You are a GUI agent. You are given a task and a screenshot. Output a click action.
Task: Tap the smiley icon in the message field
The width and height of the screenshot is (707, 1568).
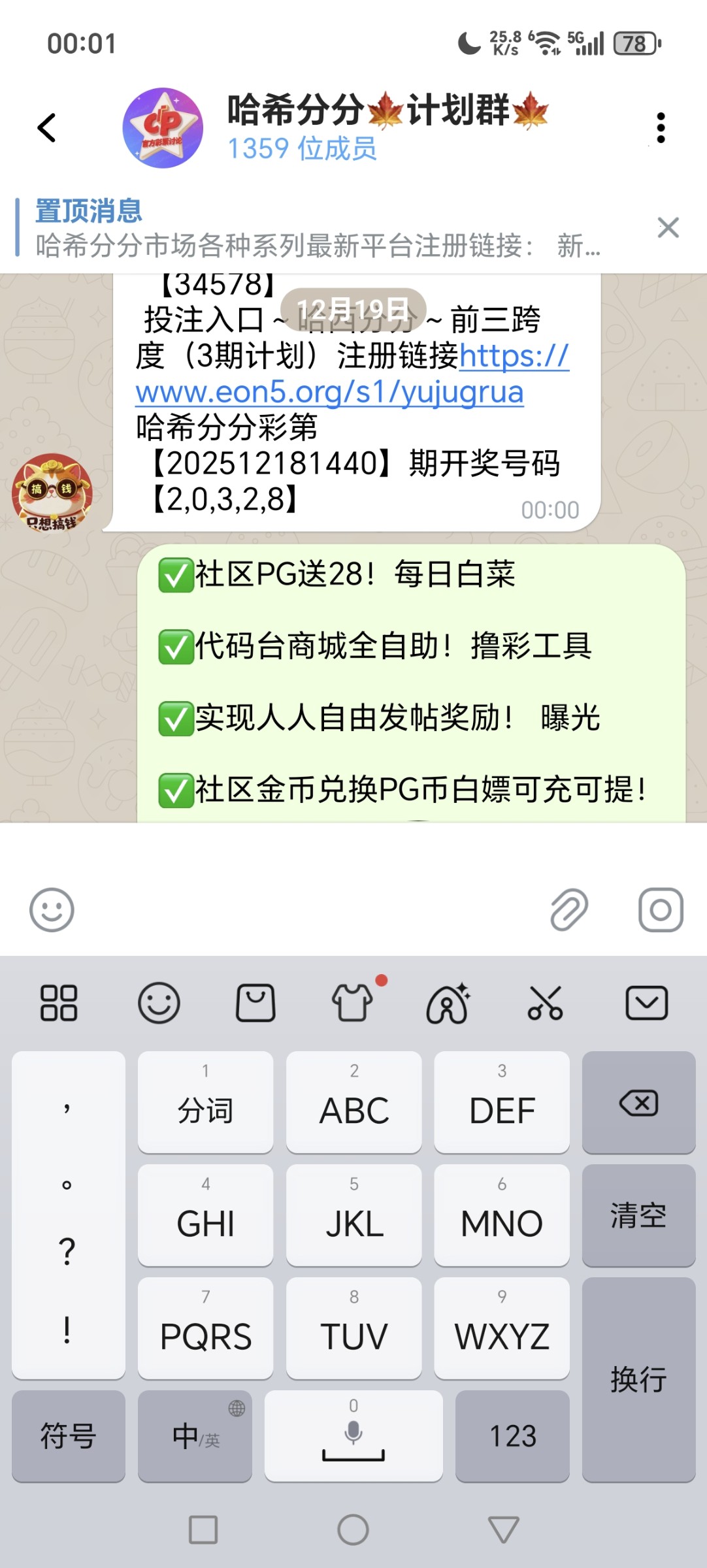click(51, 908)
